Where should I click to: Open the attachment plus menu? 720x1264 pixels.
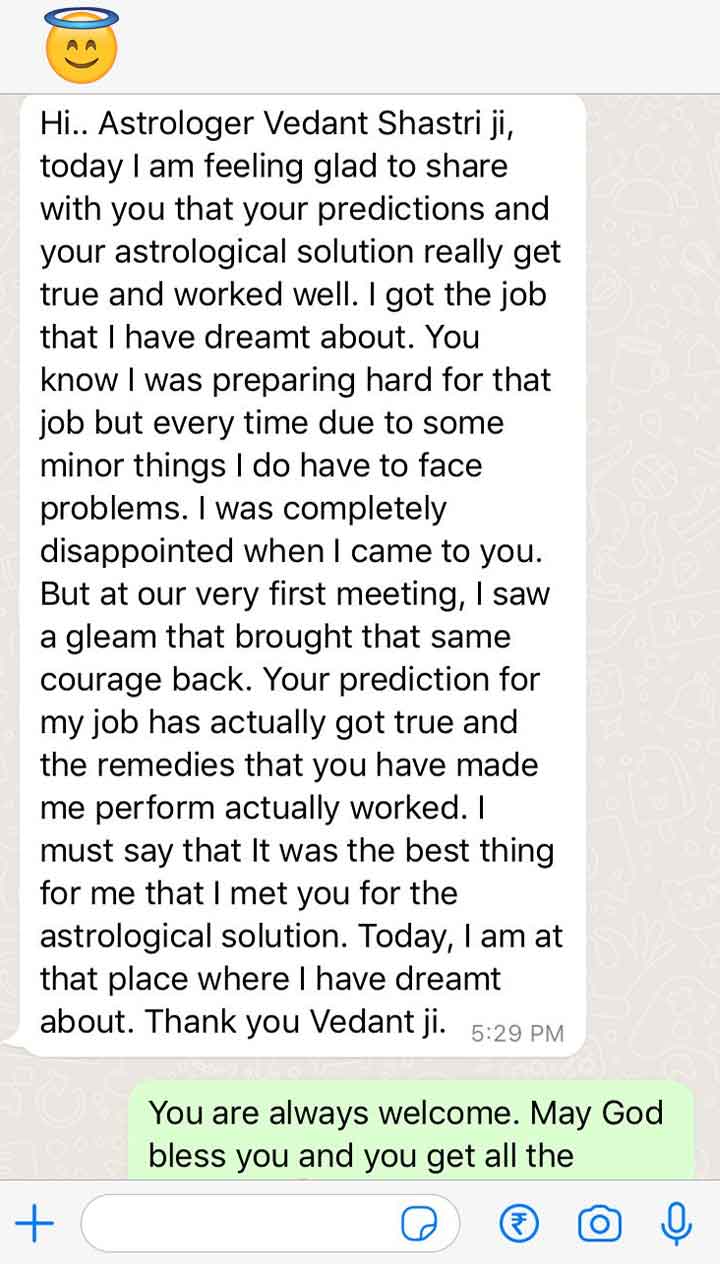click(34, 1223)
